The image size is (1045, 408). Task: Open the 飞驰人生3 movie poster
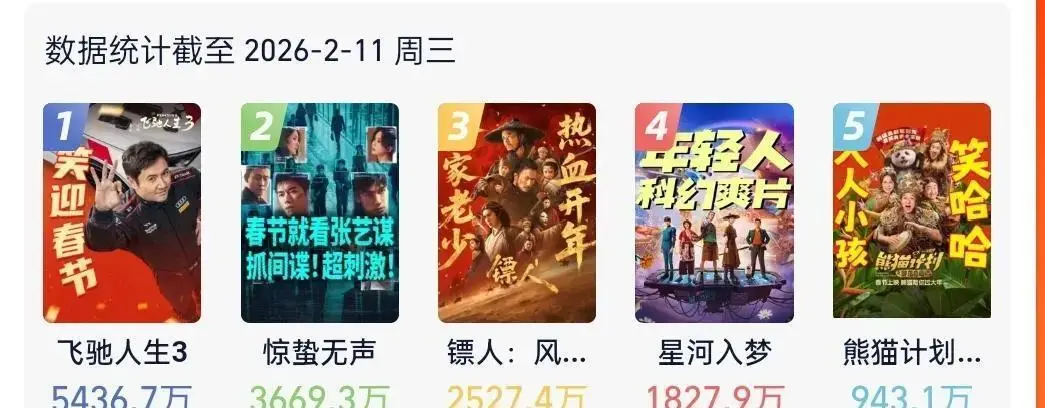coord(122,213)
